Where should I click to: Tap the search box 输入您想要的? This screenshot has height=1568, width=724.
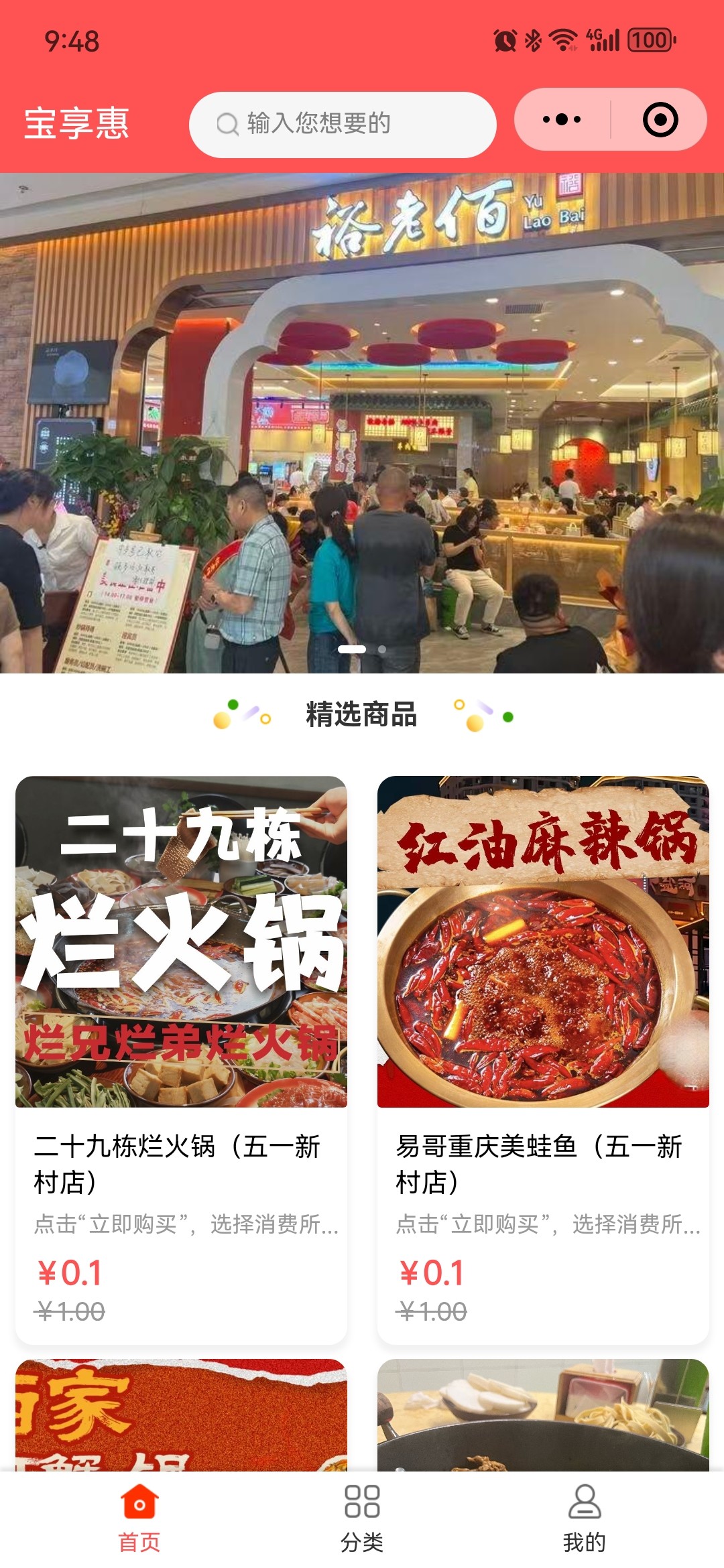point(342,124)
